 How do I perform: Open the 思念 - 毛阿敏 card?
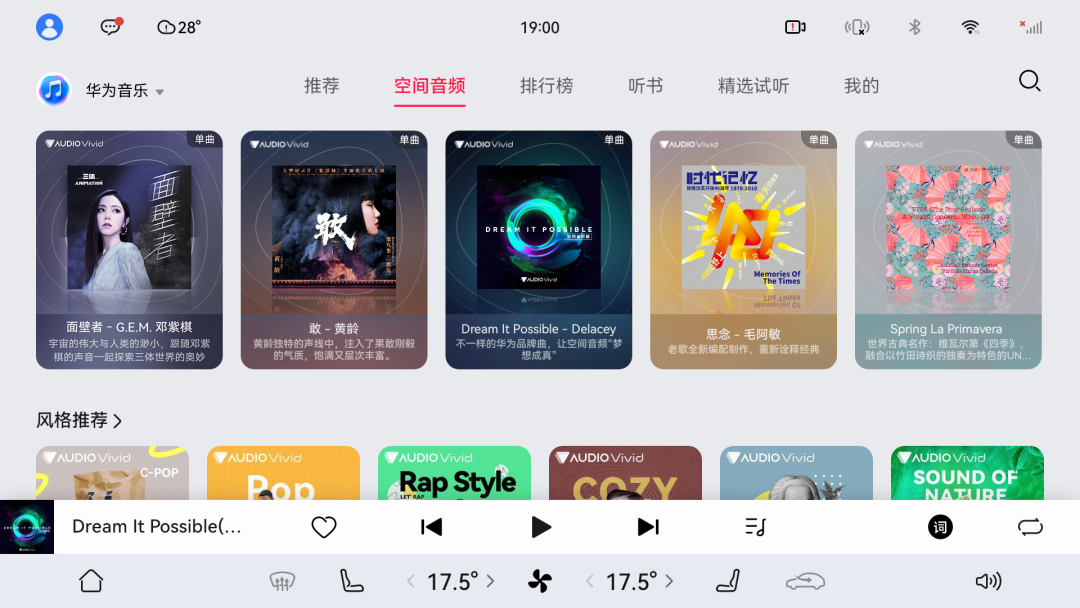pyautogui.click(x=743, y=250)
